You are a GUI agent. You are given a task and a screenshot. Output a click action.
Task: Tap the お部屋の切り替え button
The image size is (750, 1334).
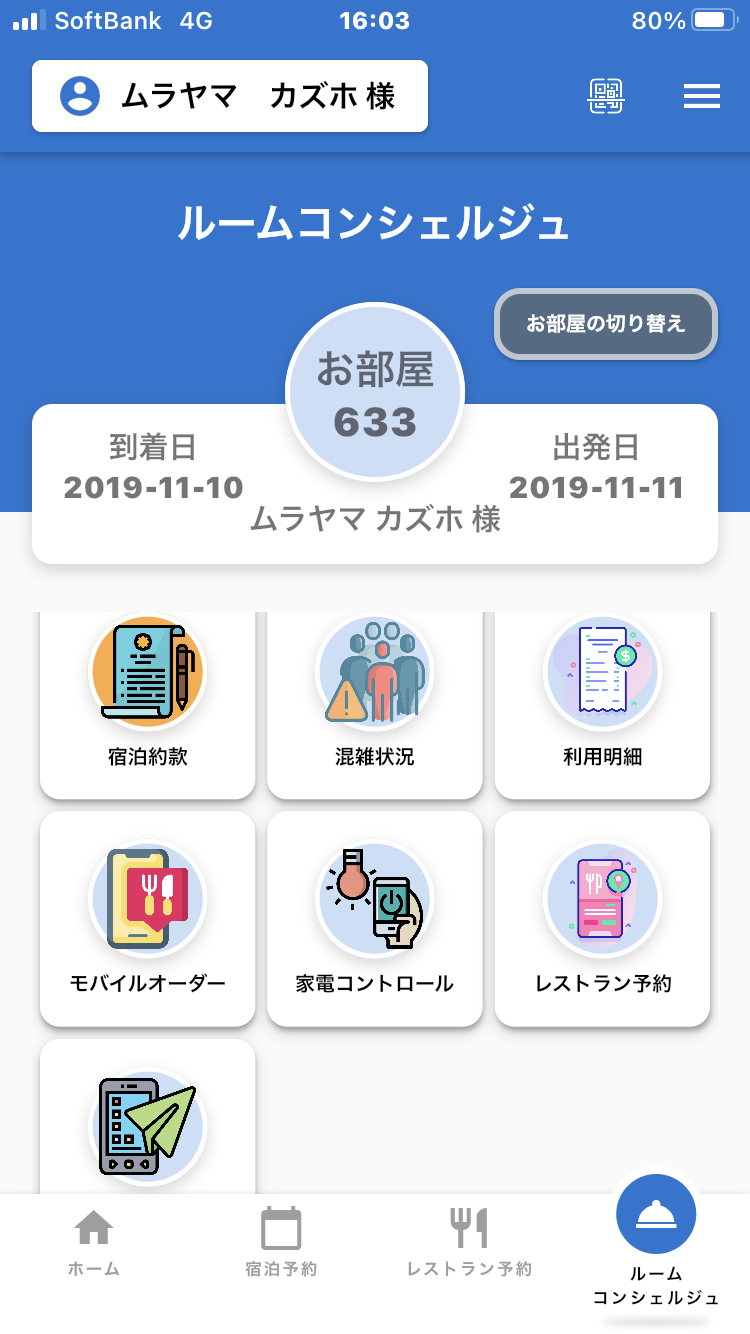[606, 324]
